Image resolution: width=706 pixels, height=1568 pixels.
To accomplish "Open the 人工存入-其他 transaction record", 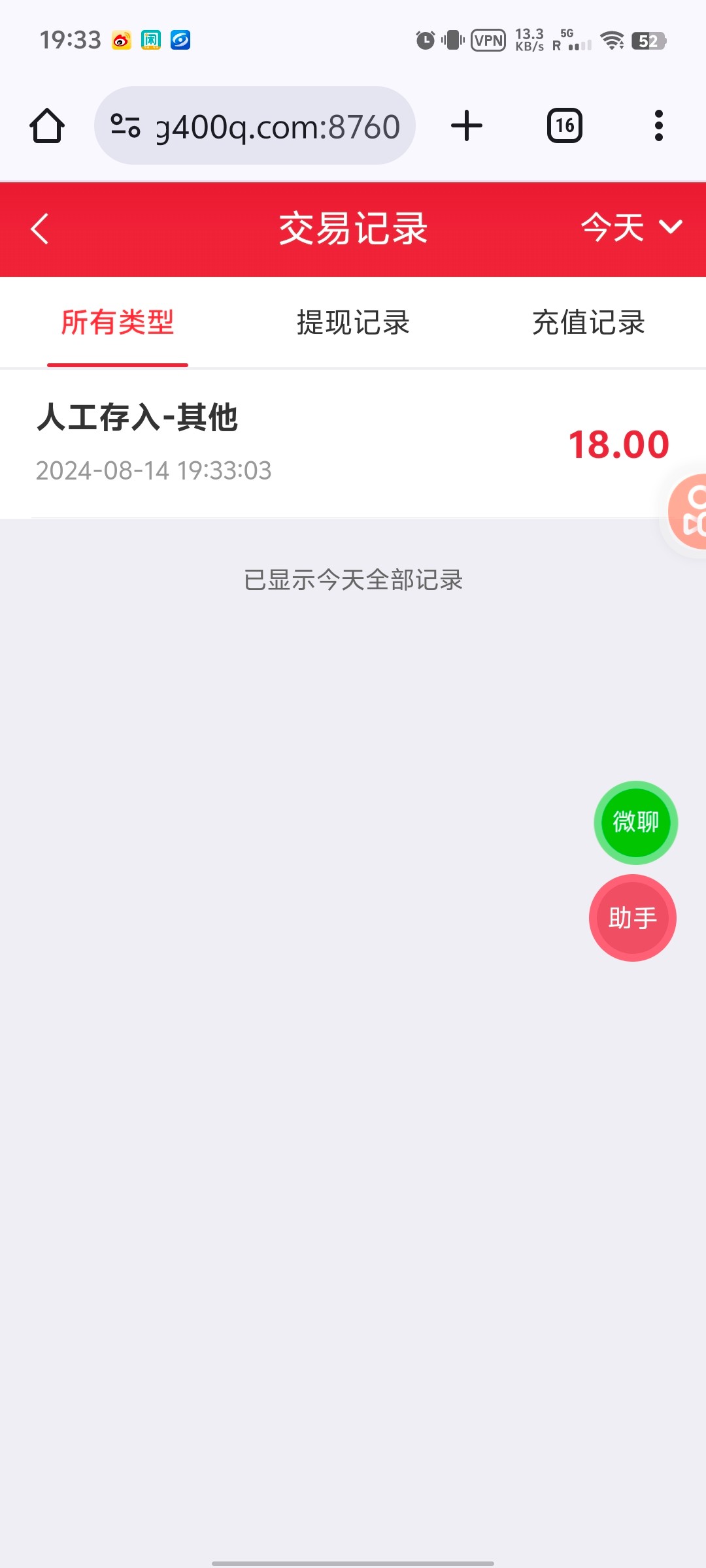I will pyautogui.click(x=353, y=444).
